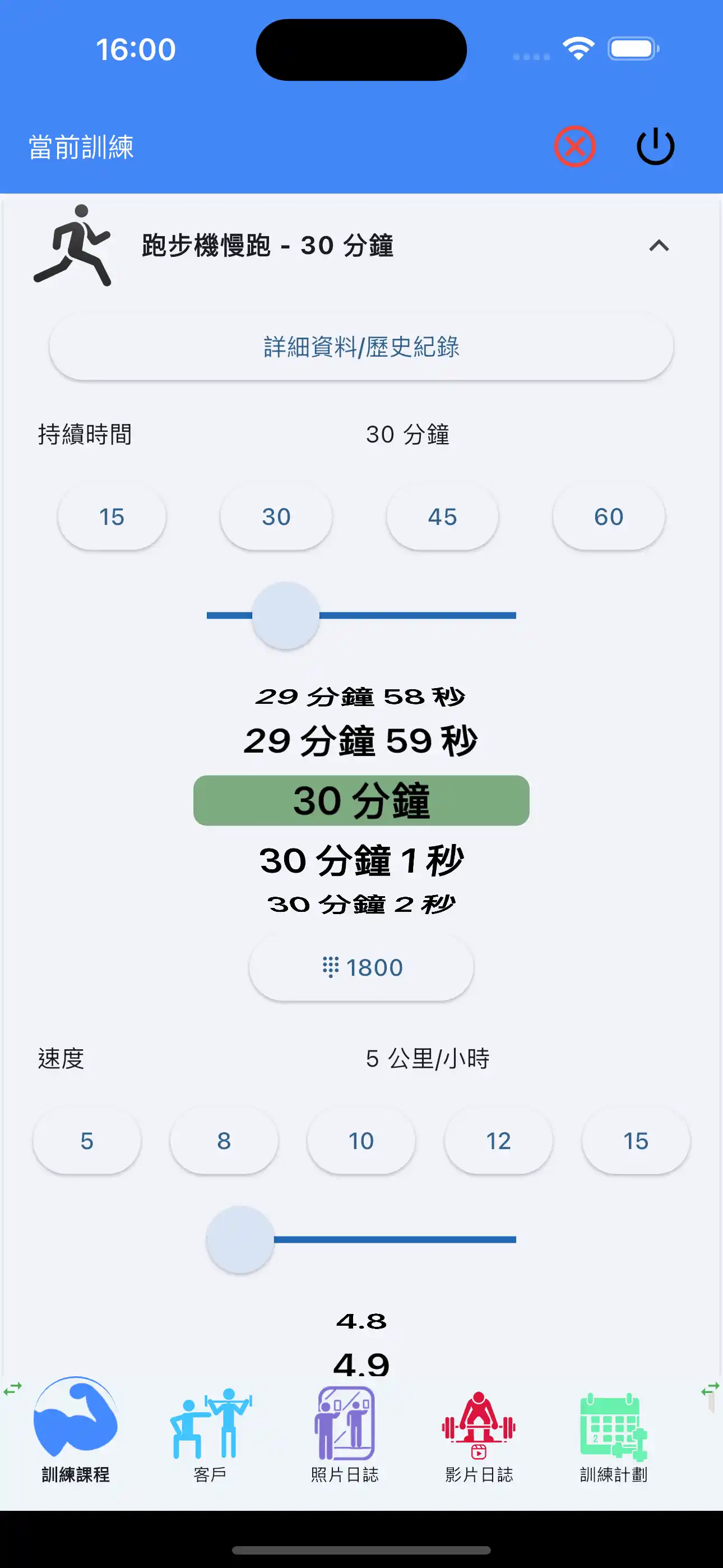Select 30 分鐘 in the duration picker

tap(361, 801)
